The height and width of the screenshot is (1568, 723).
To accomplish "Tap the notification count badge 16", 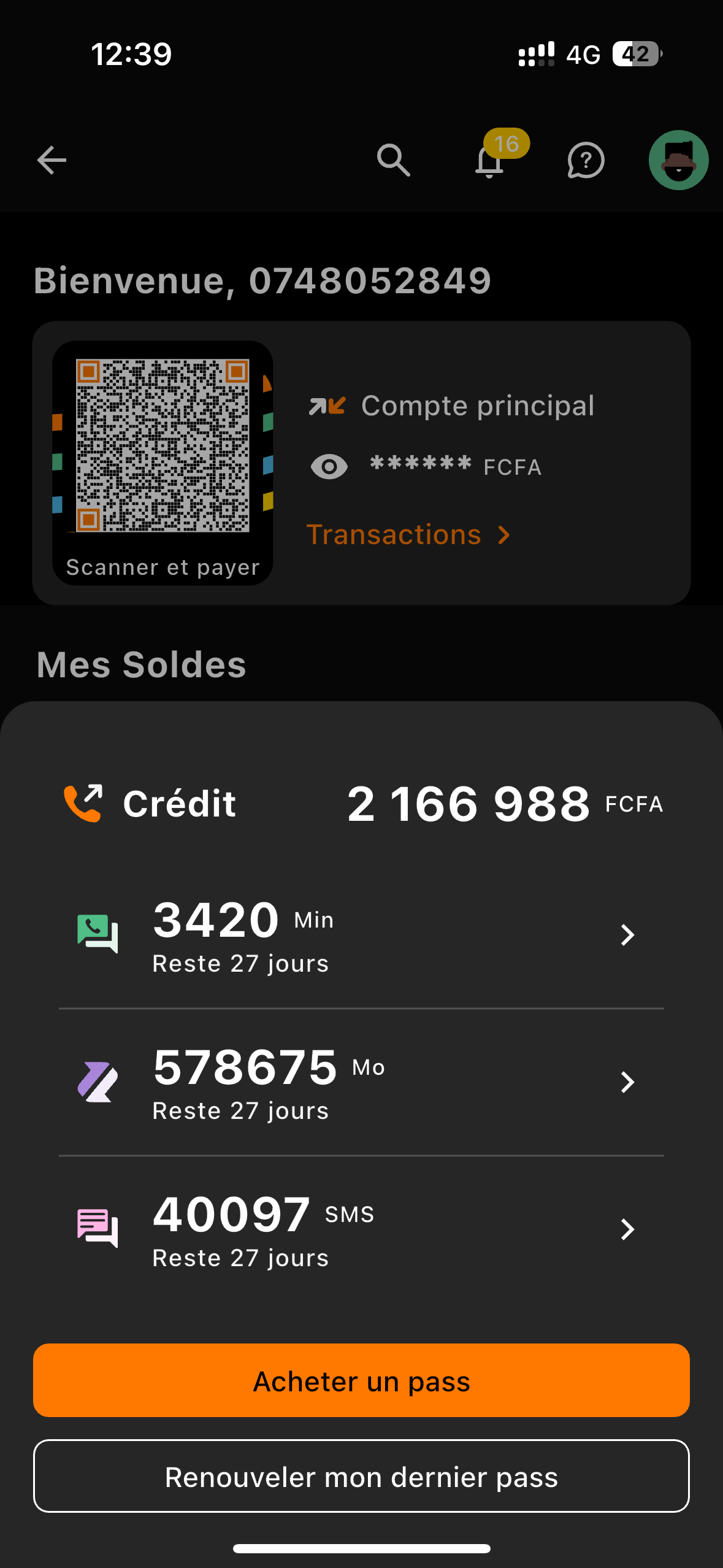I will click(x=506, y=143).
